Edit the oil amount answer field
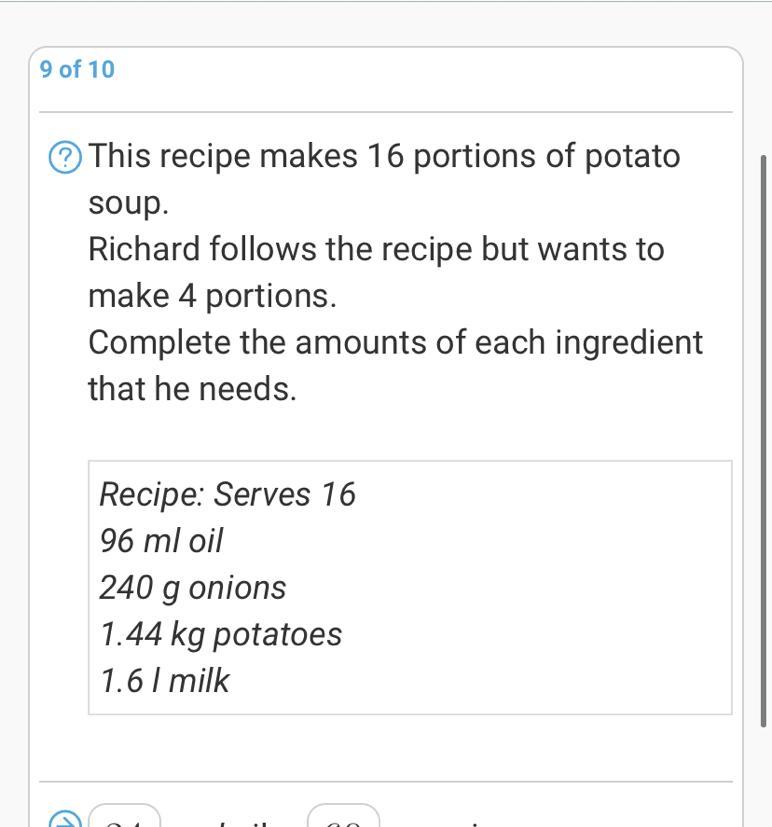 pyautogui.click(x=125, y=816)
